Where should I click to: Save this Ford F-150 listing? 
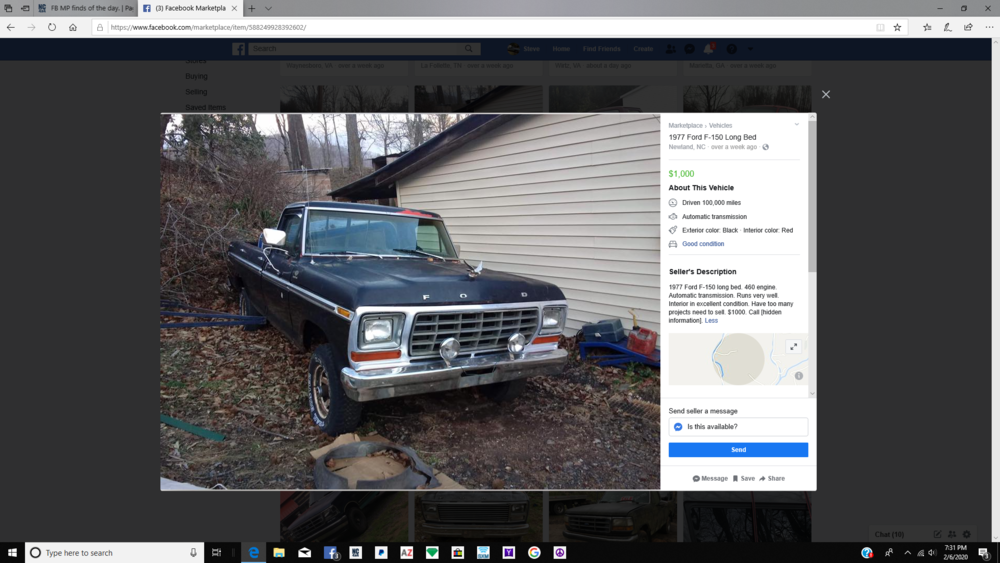pyautogui.click(x=743, y=478)
